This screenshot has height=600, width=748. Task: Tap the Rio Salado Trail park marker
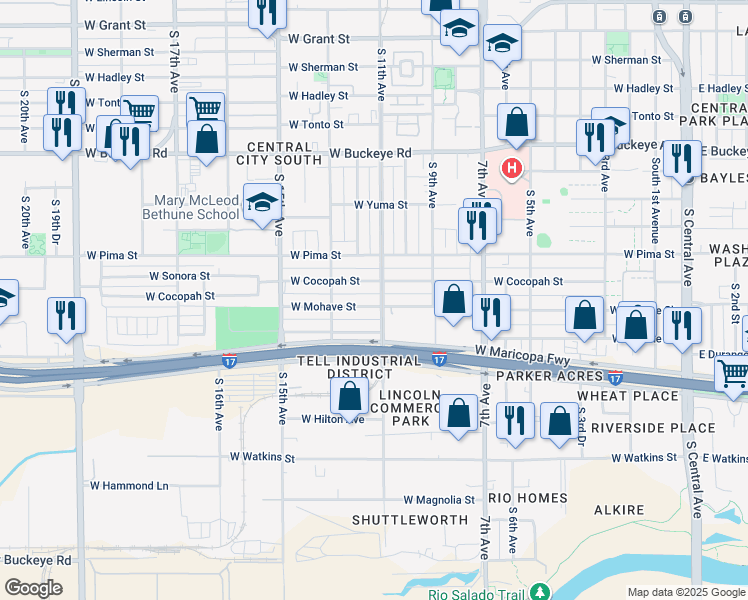pos(540,592)
